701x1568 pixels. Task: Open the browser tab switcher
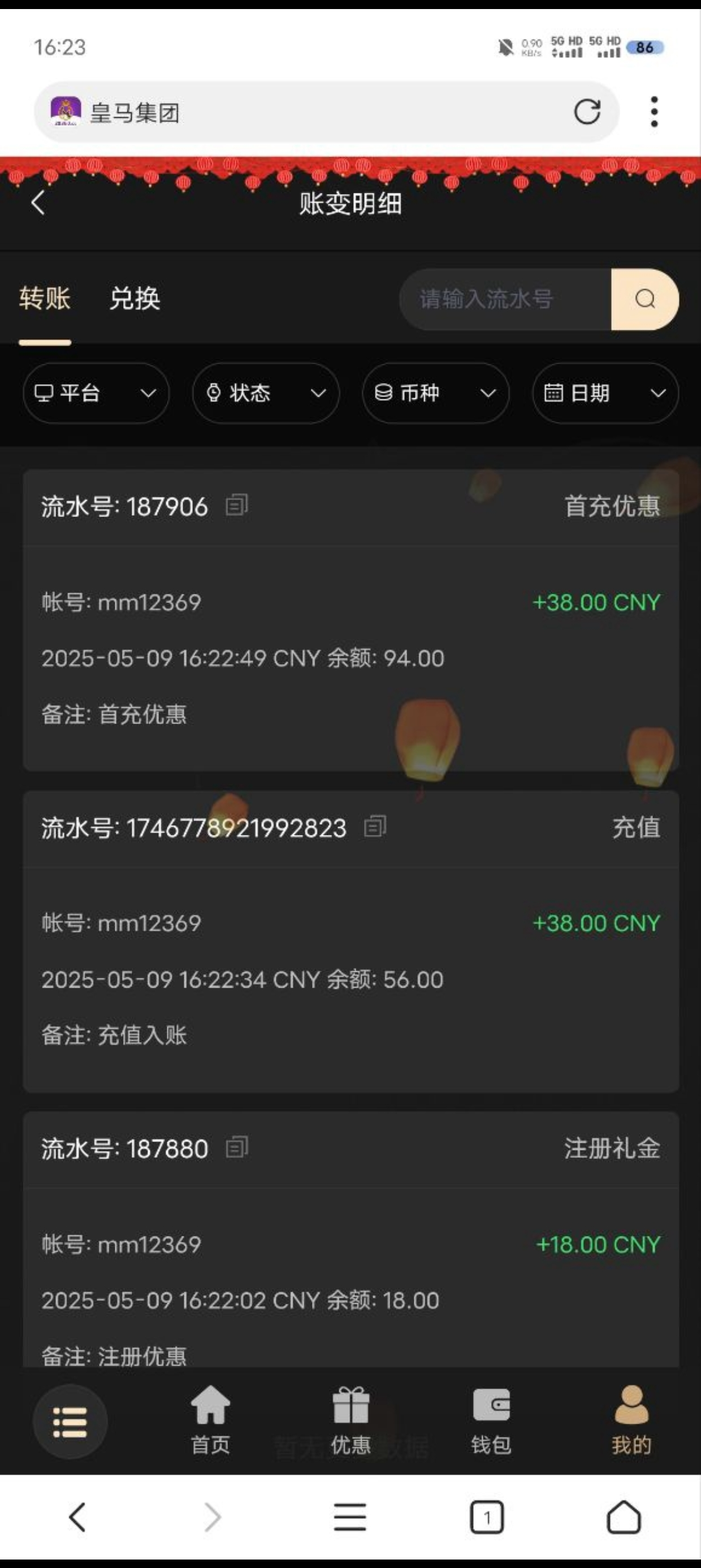click(x=487, y=1517)
